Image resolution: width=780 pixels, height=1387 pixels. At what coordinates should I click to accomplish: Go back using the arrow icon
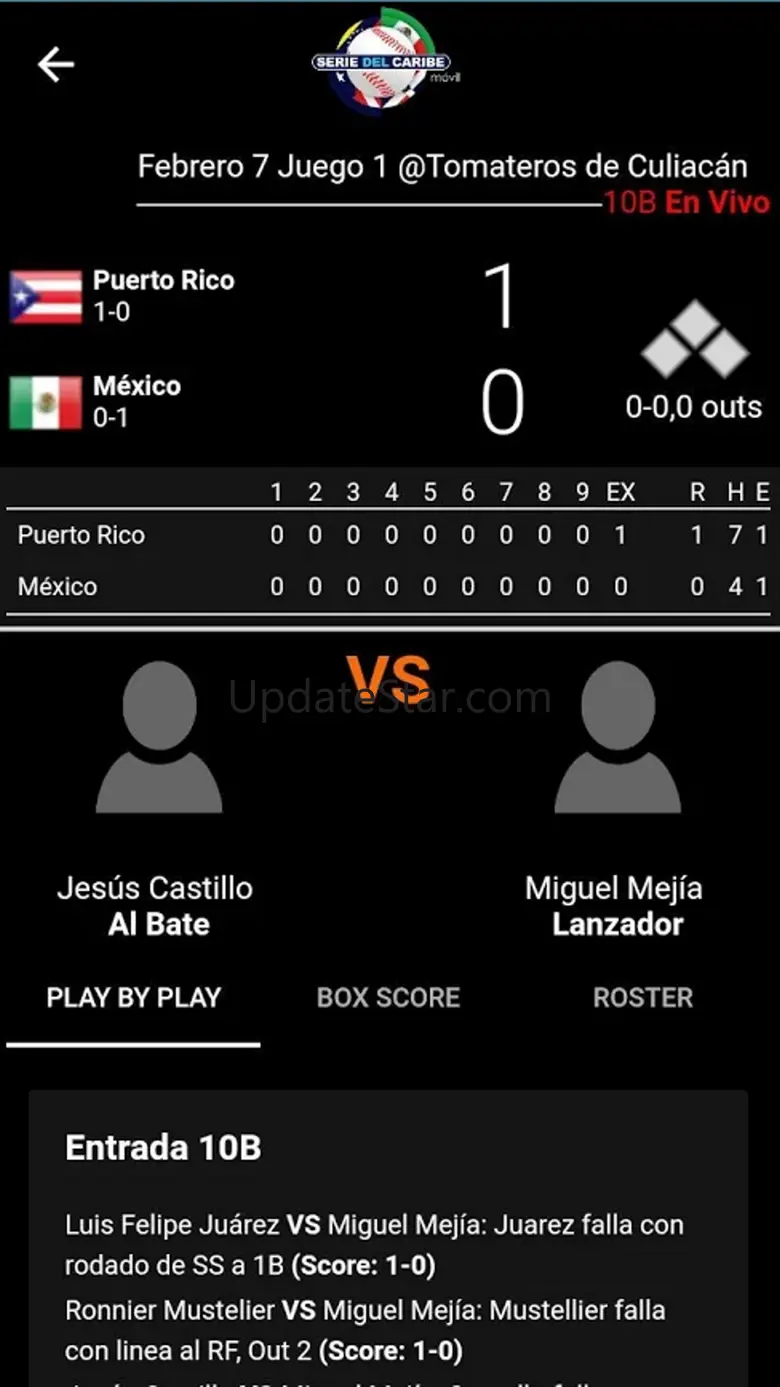[56, 65]
